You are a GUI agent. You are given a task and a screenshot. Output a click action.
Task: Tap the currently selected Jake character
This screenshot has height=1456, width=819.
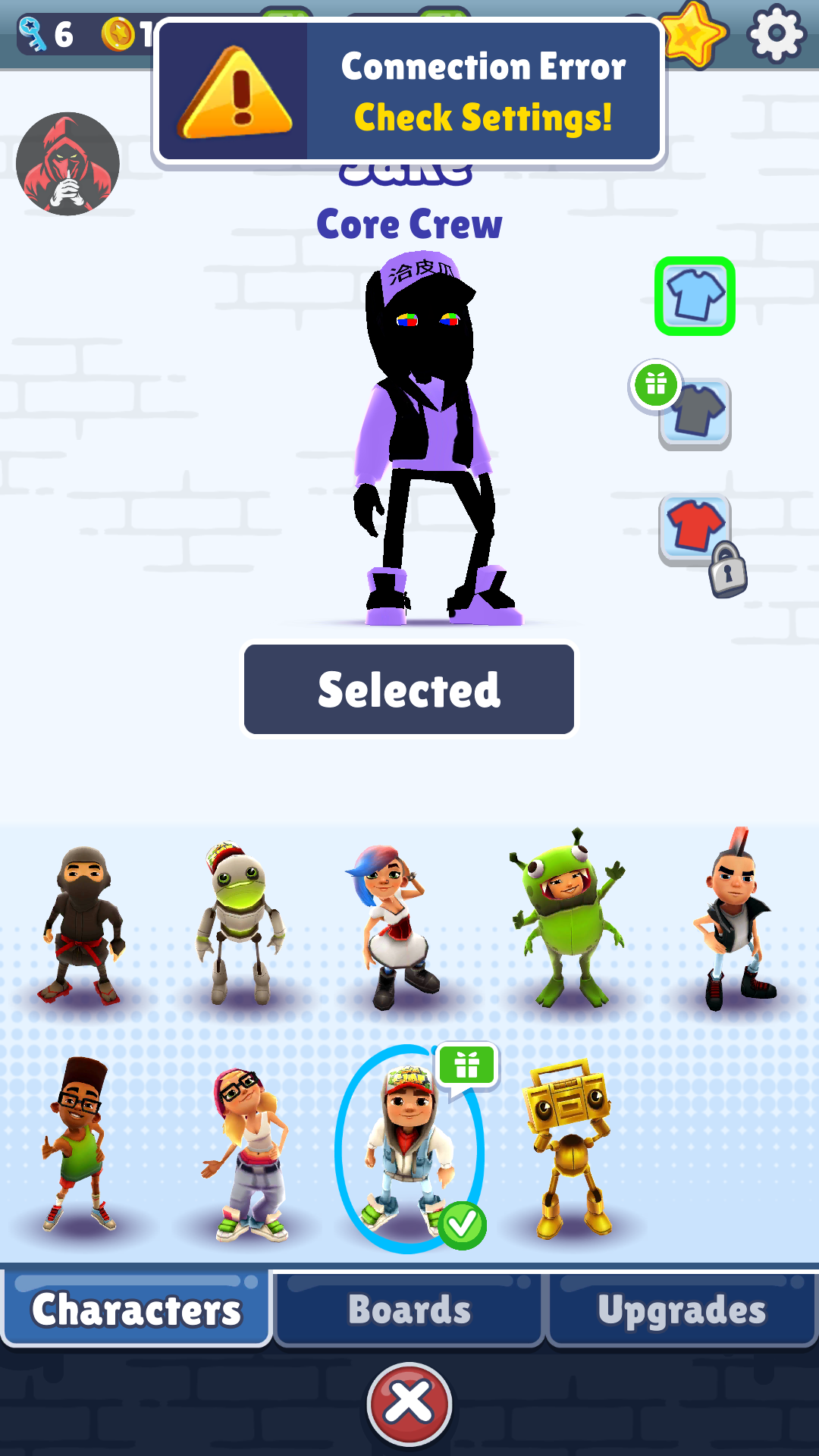coord(409,1148)
